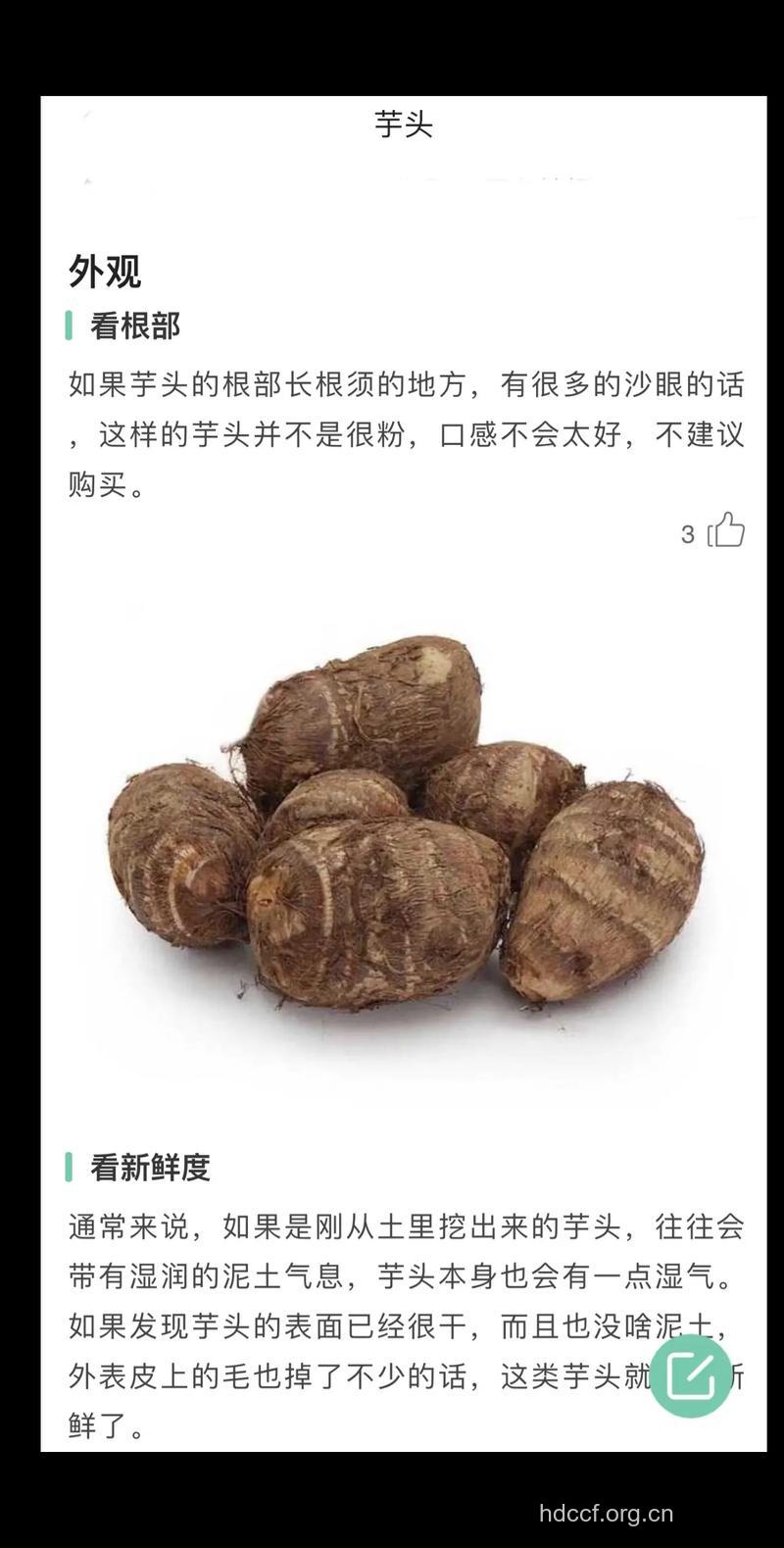Select the floating edit action icon
The image size is (784, 1548).
692,1376
